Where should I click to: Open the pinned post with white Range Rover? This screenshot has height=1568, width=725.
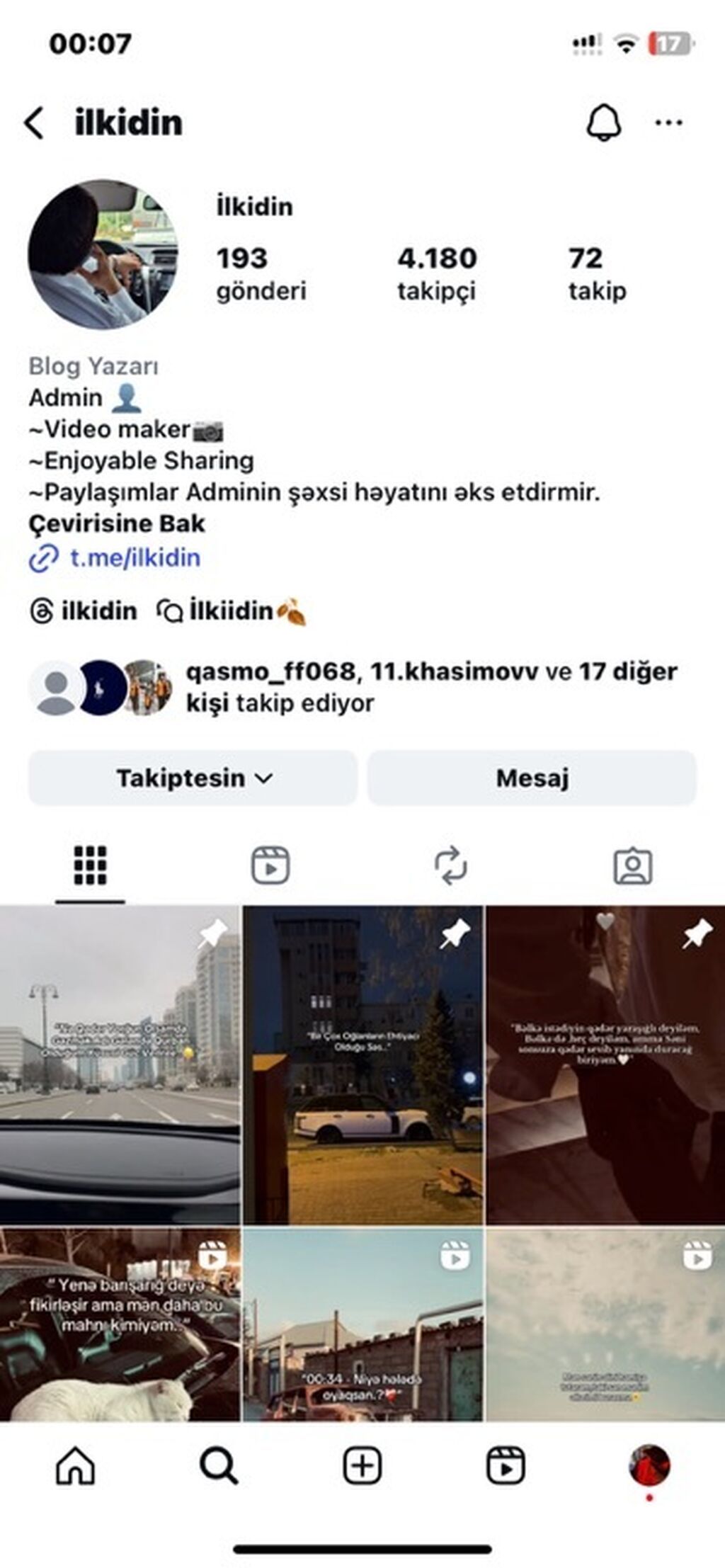362,1064
